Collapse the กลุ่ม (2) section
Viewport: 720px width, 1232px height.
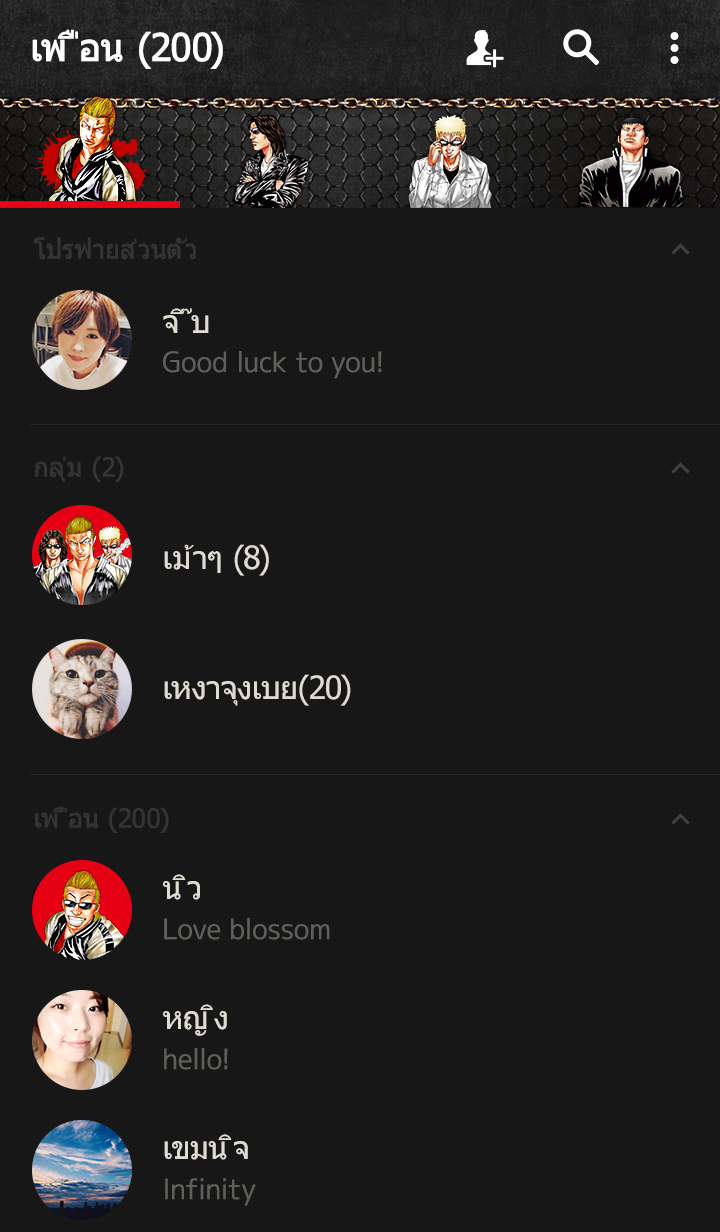pos(680,468)
